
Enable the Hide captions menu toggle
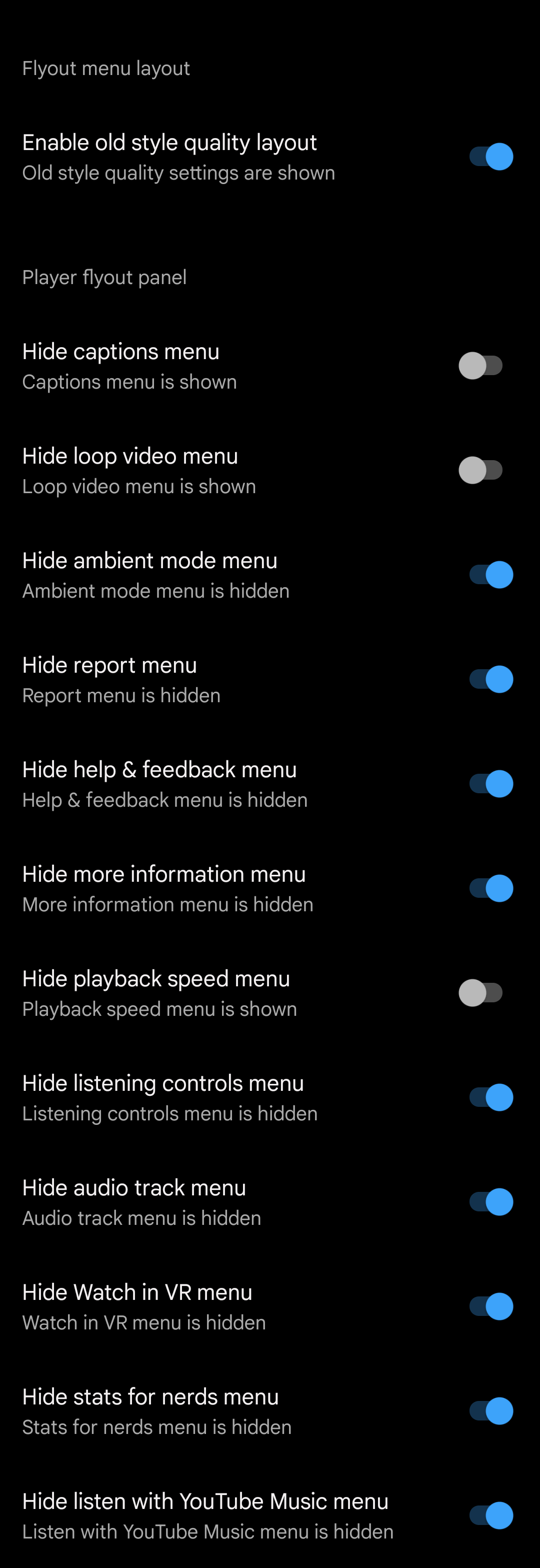[x=481, y=365]
